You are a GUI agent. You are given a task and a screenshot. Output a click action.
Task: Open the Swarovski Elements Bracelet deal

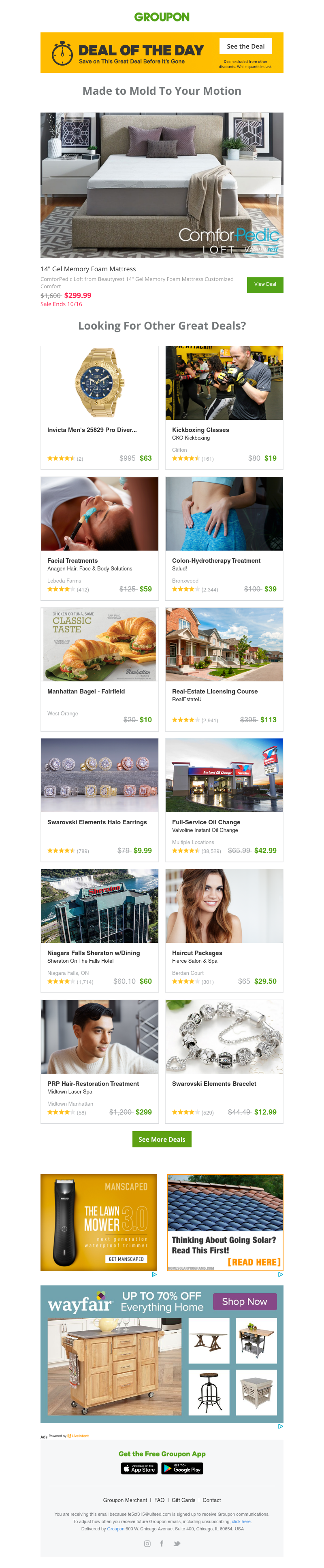pyautogui.click(x=224, y=1060)
